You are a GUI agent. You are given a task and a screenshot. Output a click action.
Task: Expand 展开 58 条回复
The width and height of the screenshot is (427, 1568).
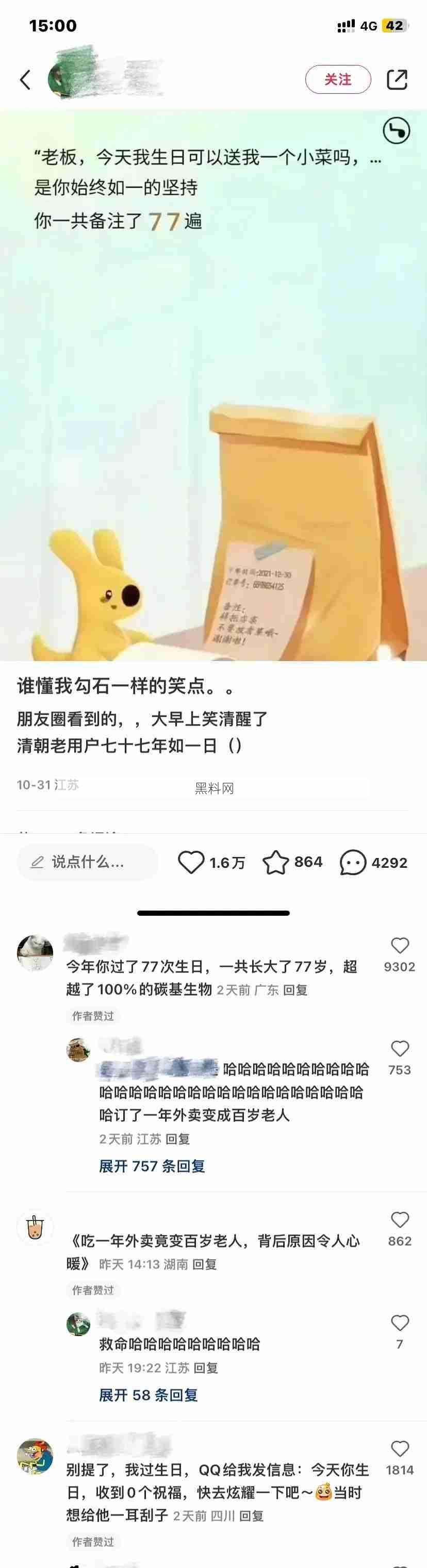click(149, 1395)
